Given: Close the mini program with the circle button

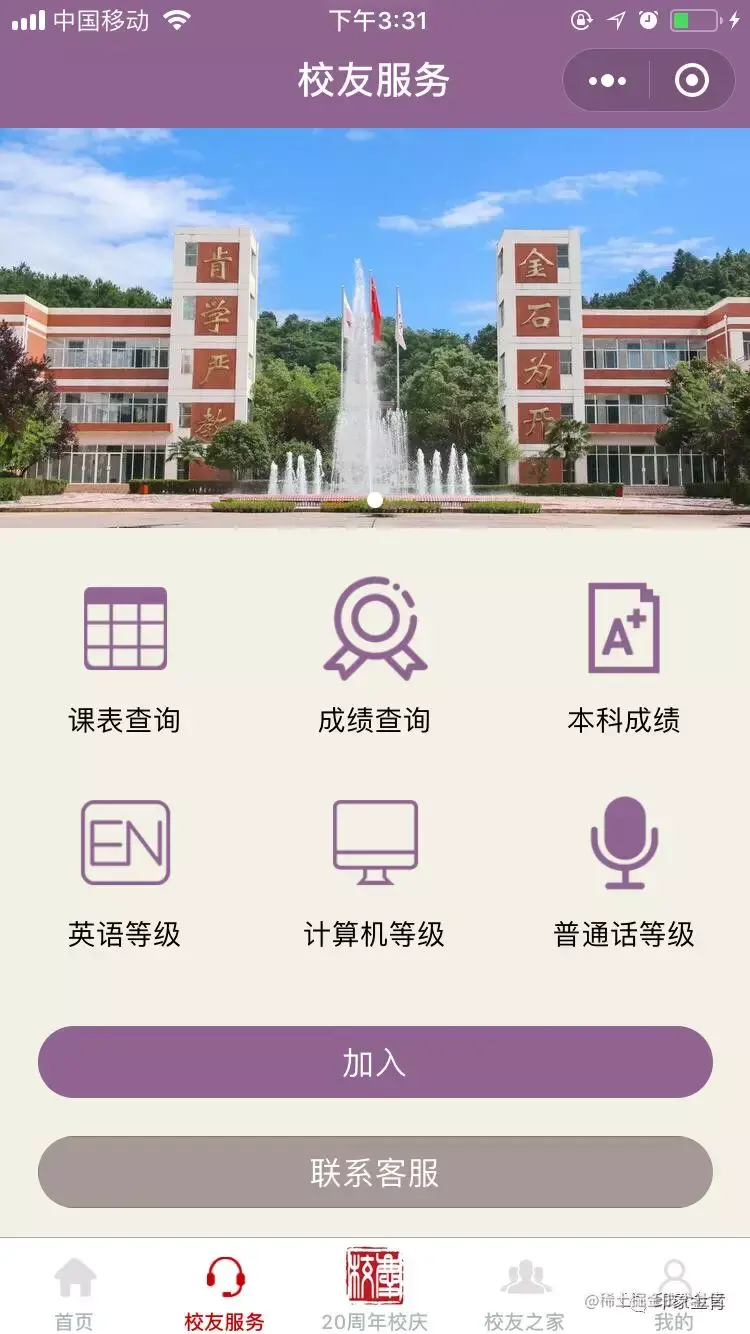Looking at the screenshot, I should 692,81.
